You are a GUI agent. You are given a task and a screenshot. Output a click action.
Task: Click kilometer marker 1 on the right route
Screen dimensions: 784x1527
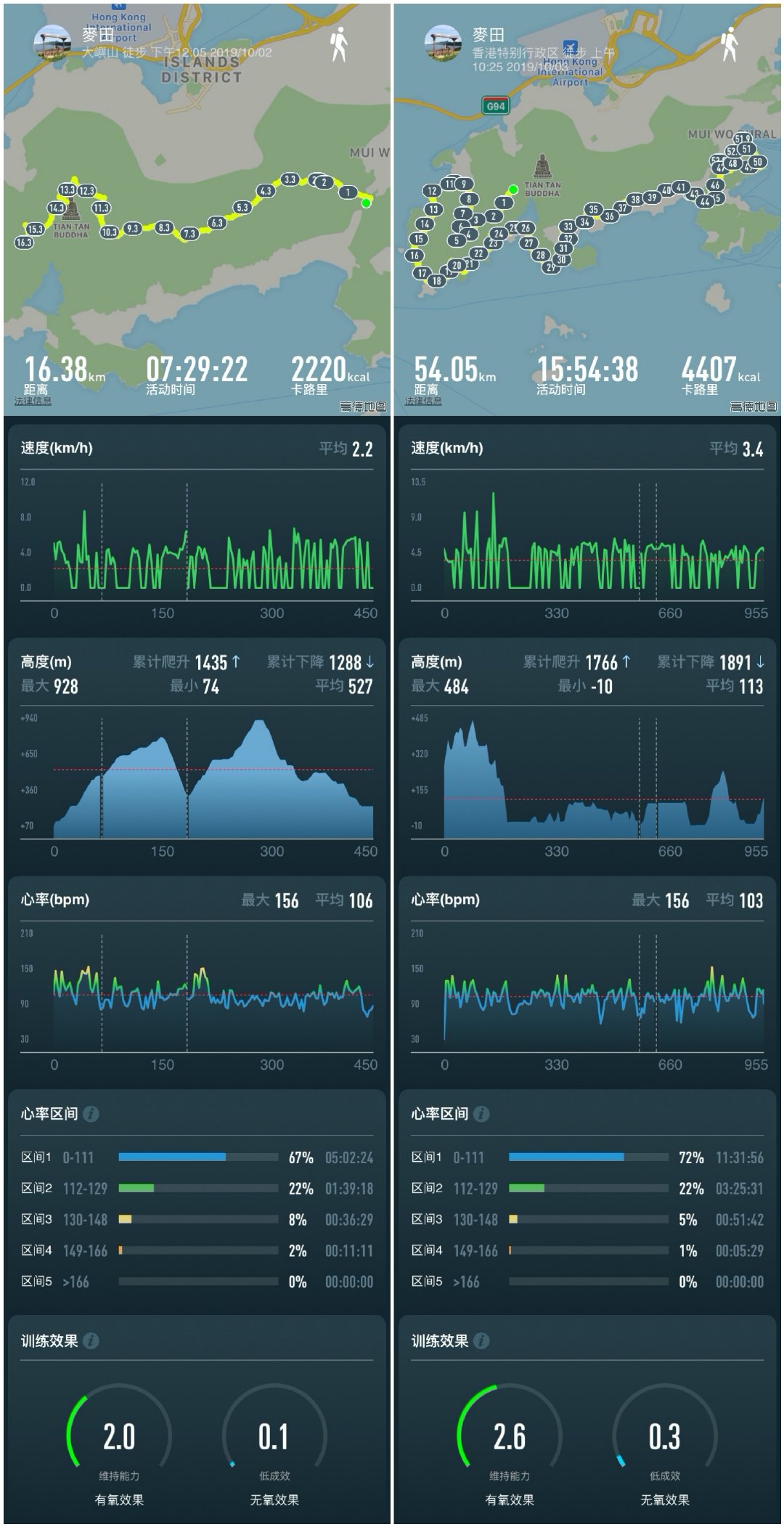(x=504, y=202)
